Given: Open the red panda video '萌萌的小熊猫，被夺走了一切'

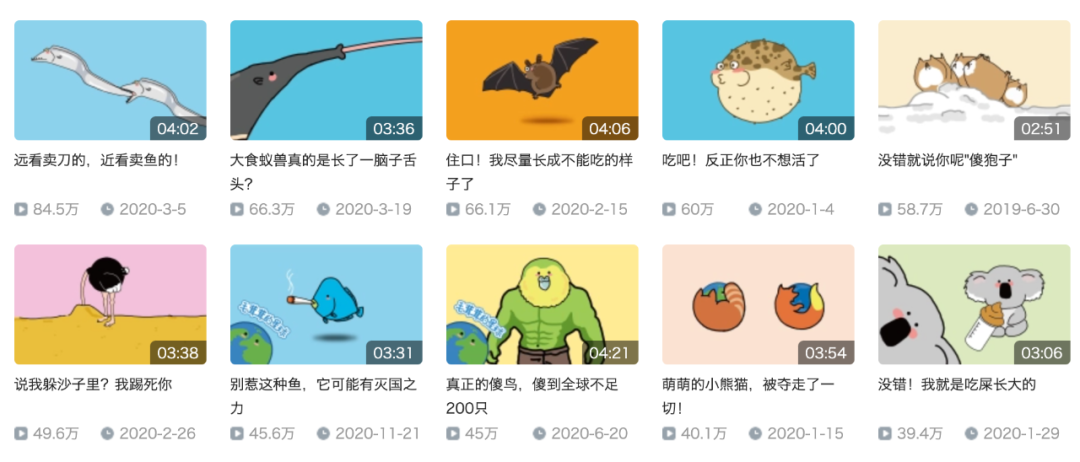Looking at the screenshot, I should (x=758, y=304).
